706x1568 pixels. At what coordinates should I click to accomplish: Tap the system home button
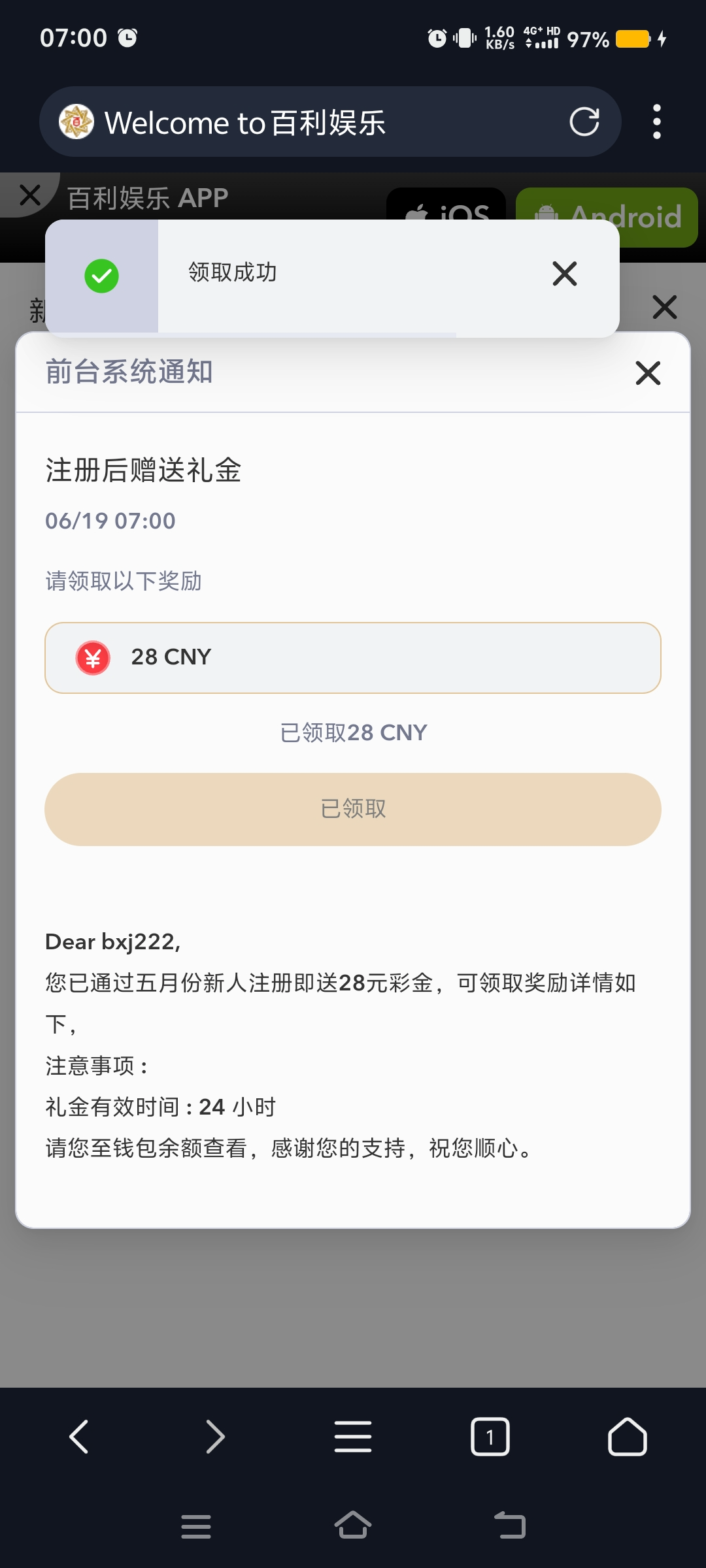pyautogui.click(x=353, y=1526)
